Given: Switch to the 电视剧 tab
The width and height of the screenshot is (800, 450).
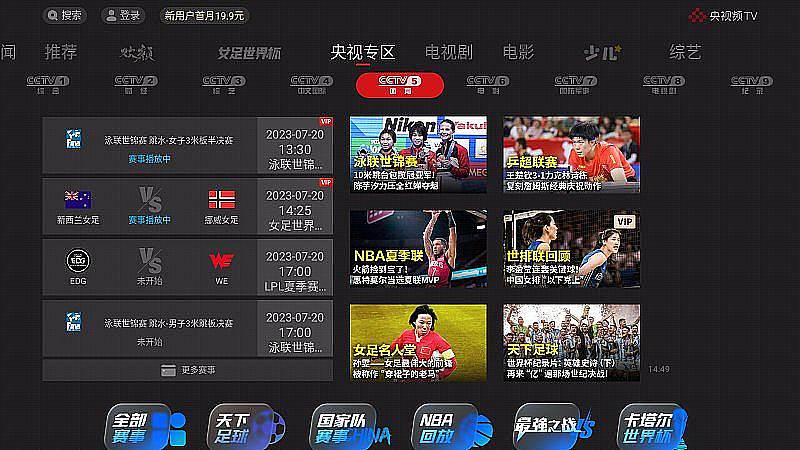Looking at the screenshot, I should [x=448, y=53].
